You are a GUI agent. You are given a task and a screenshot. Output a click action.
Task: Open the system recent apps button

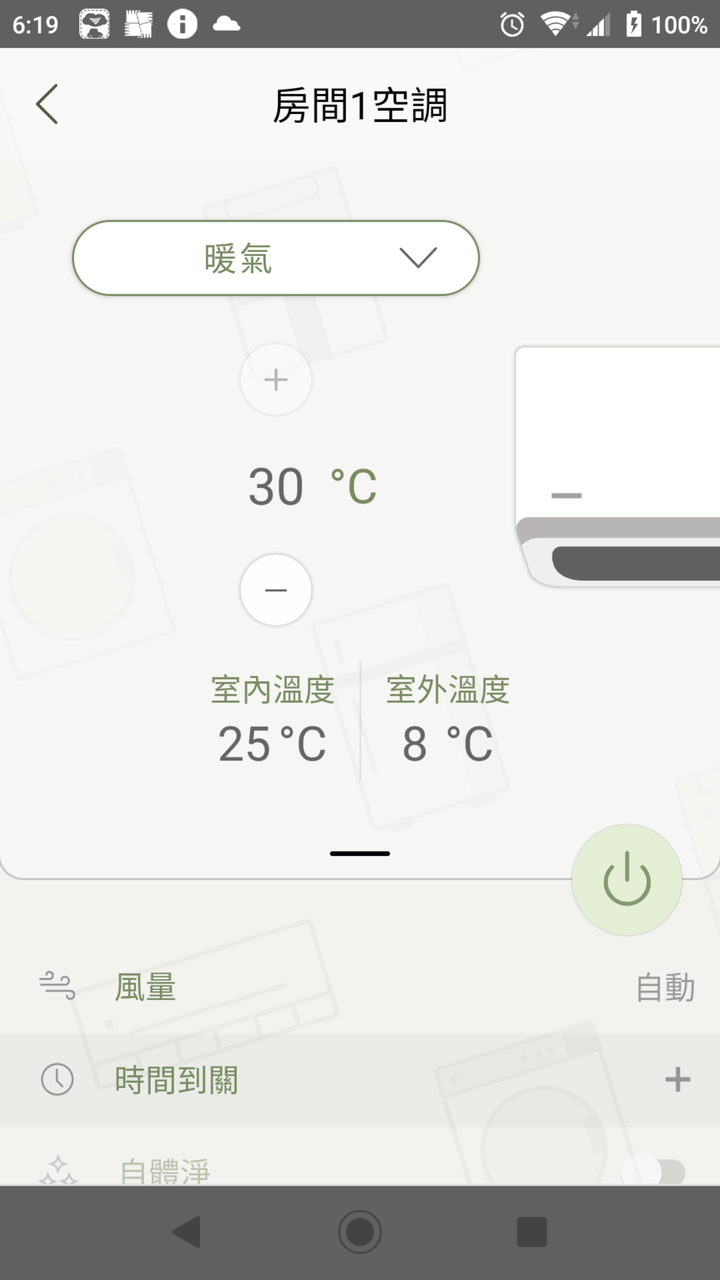(532, 1232)
